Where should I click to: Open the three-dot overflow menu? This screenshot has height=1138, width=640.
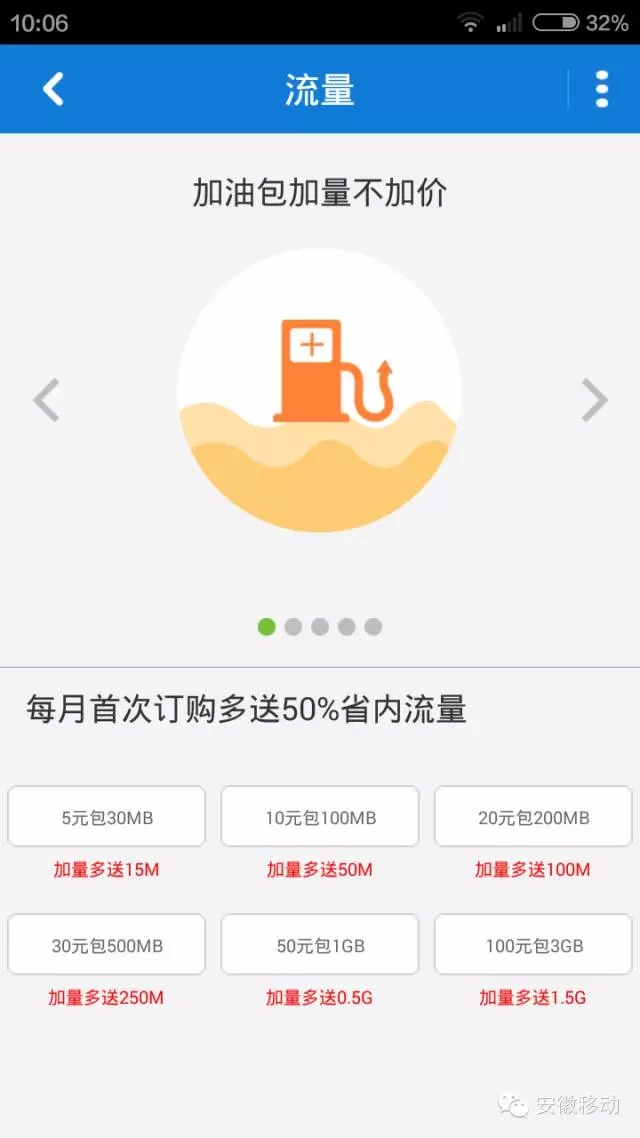(601, 89)
